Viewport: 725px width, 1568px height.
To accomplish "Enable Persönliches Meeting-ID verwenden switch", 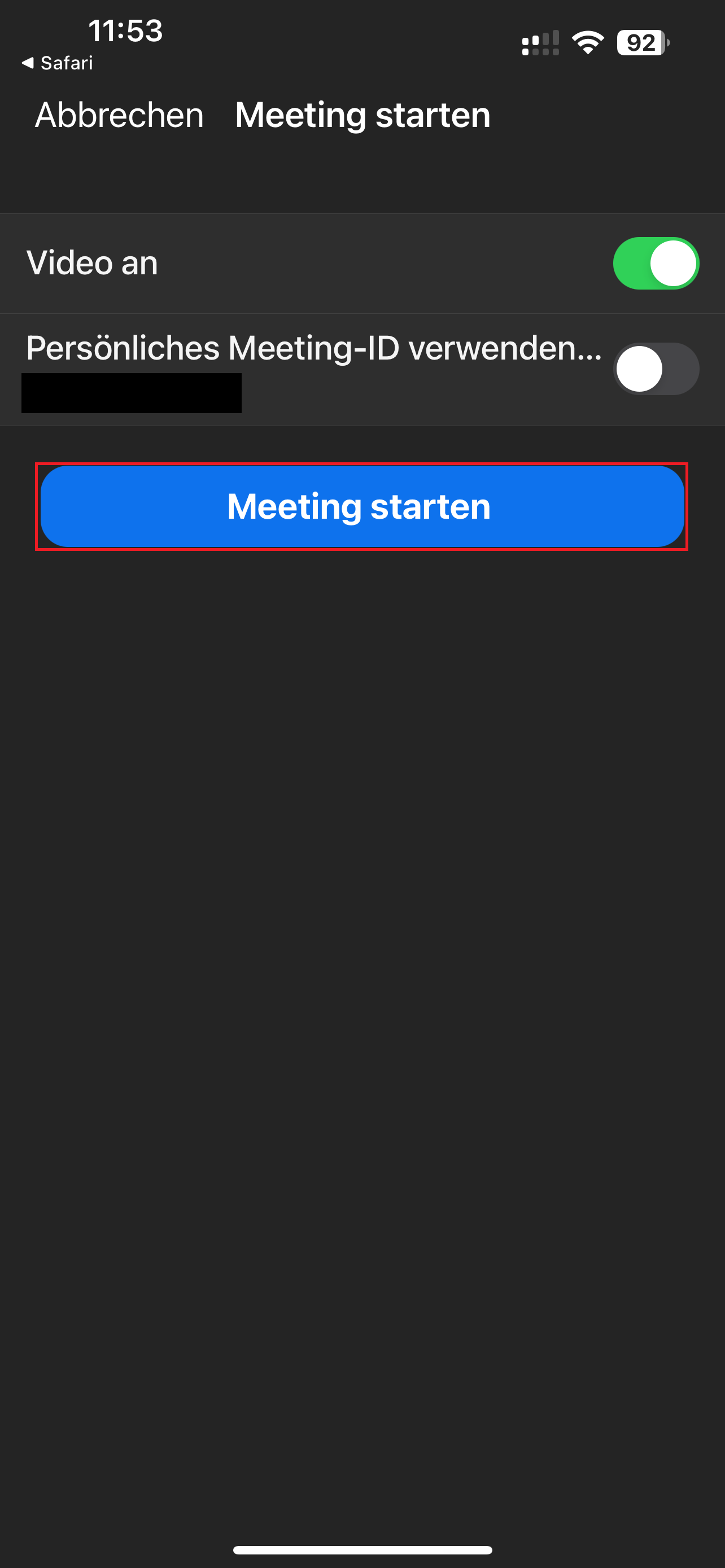I will point(655,369).
